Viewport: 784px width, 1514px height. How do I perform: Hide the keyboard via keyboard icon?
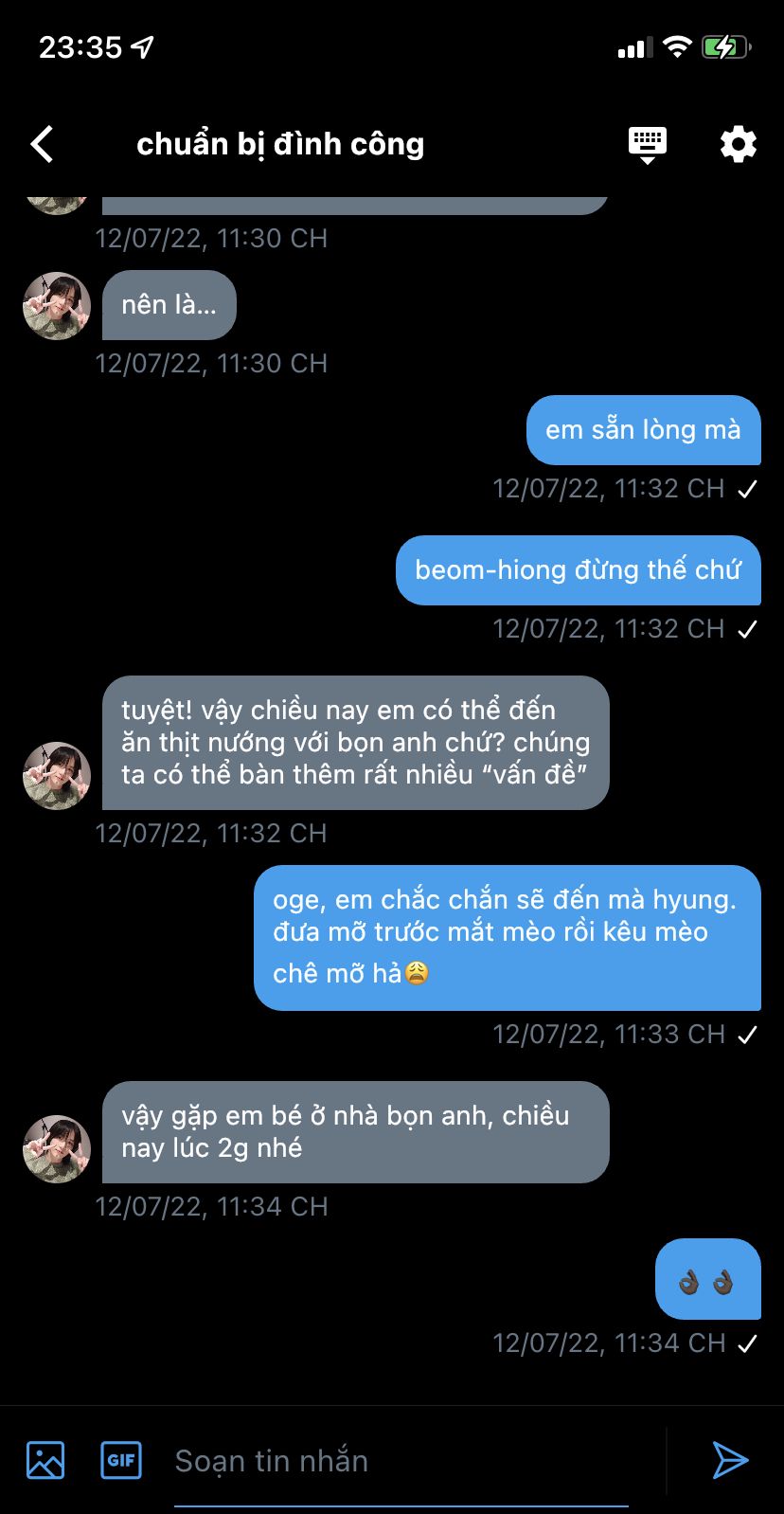pyautogui.click(x=648, y=144)
